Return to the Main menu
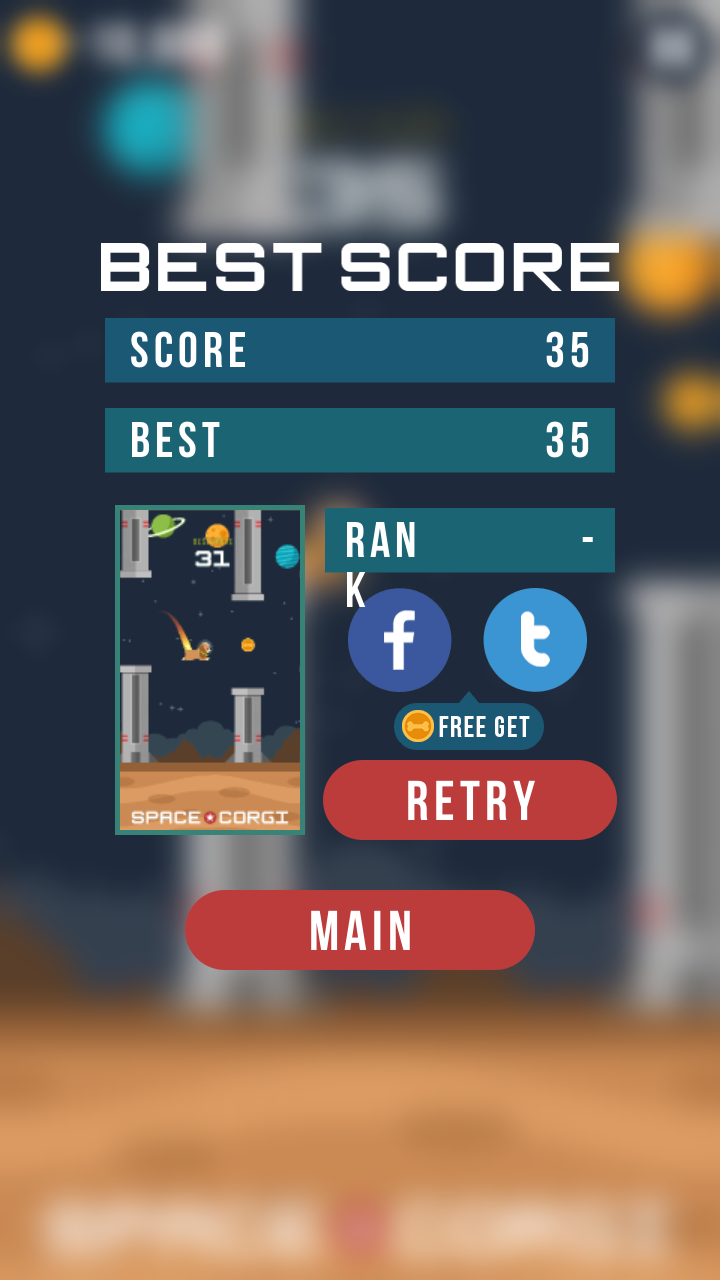The height and width of the screenshot is (1280, 720). point(360,930)
